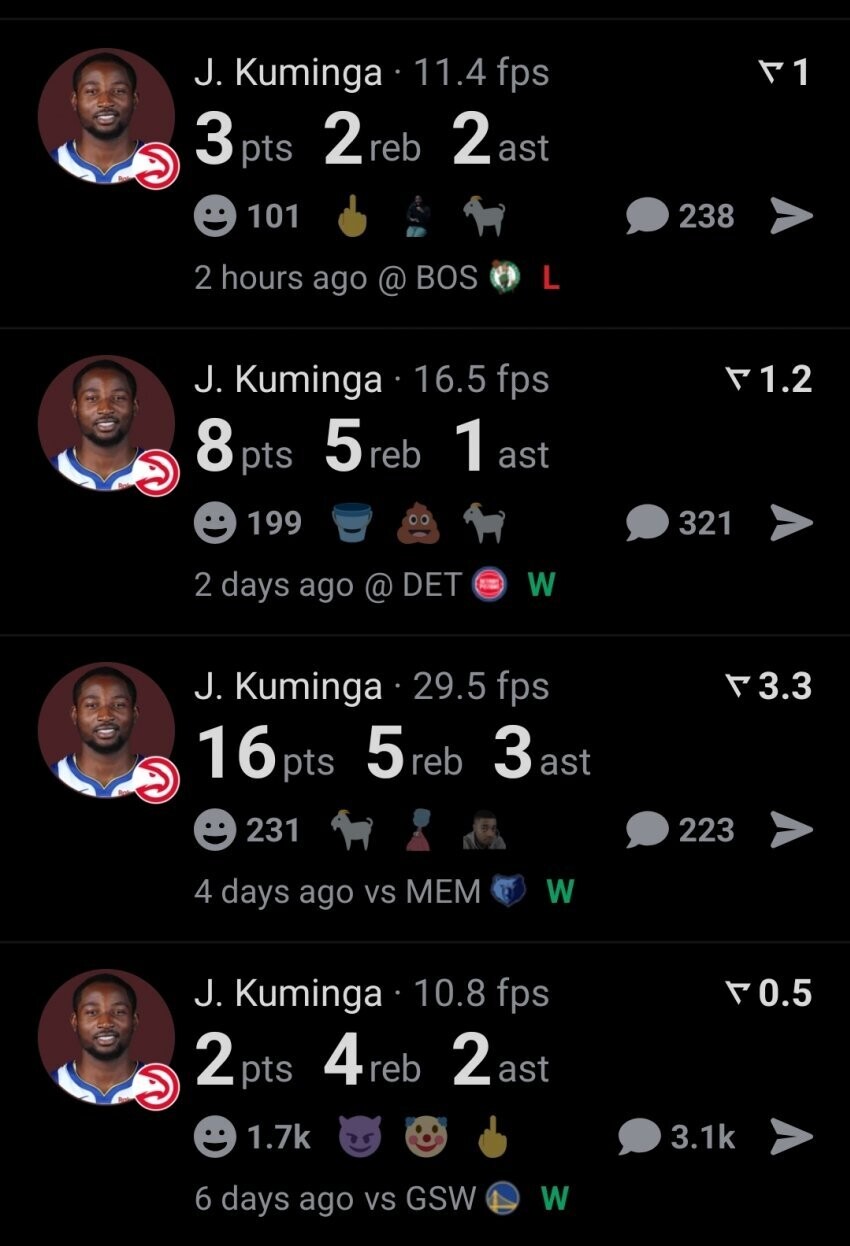This screenshot has width=850, height=1246.
Task: React to the GSW game performance
Action: (x=214, y=1137)
